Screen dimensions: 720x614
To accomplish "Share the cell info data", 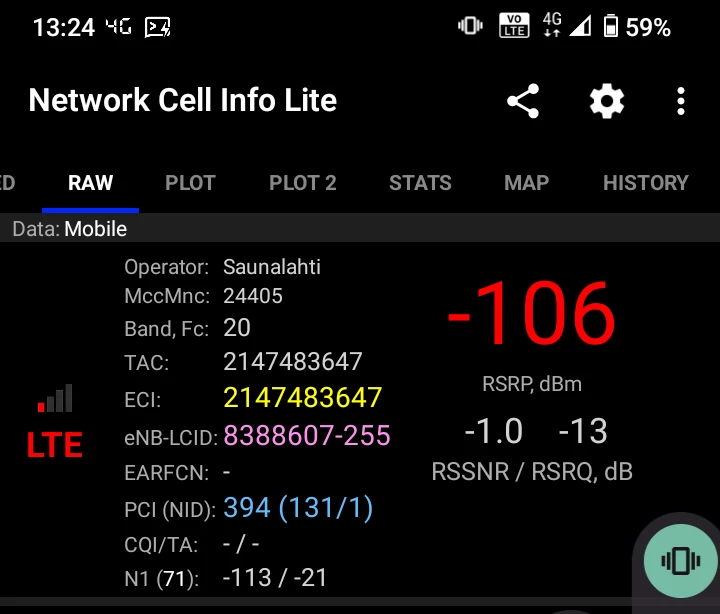I will (x=523, y=101).
